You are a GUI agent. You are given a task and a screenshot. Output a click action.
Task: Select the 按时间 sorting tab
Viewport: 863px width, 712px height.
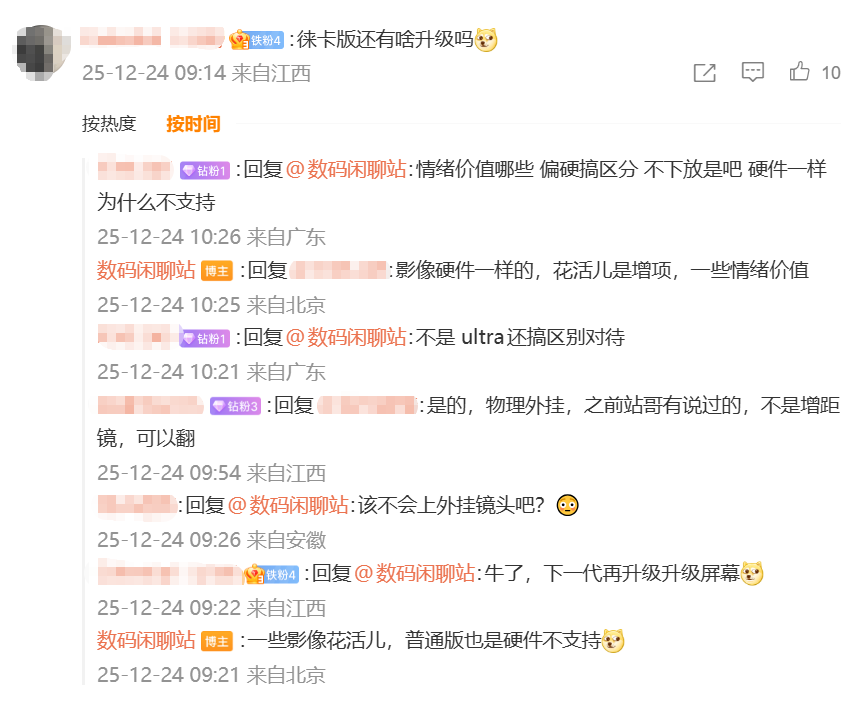tap(193, 124)
